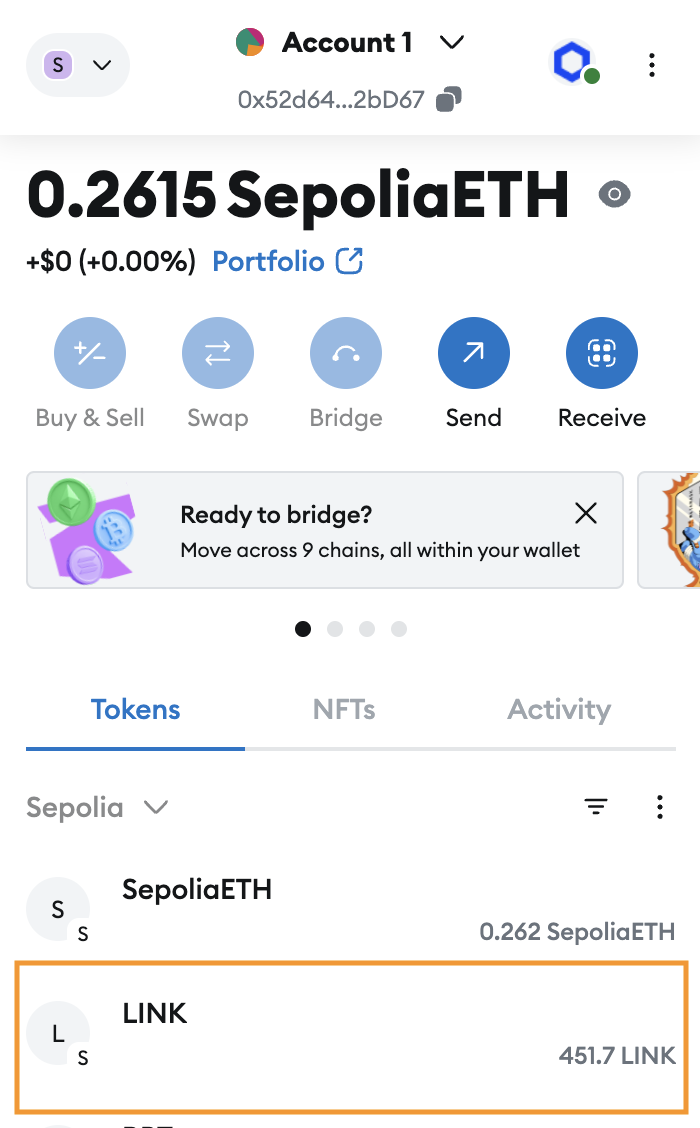
Task: Switch to the NFTs tab
Action: pyautogui.click(x=344, y=710)
